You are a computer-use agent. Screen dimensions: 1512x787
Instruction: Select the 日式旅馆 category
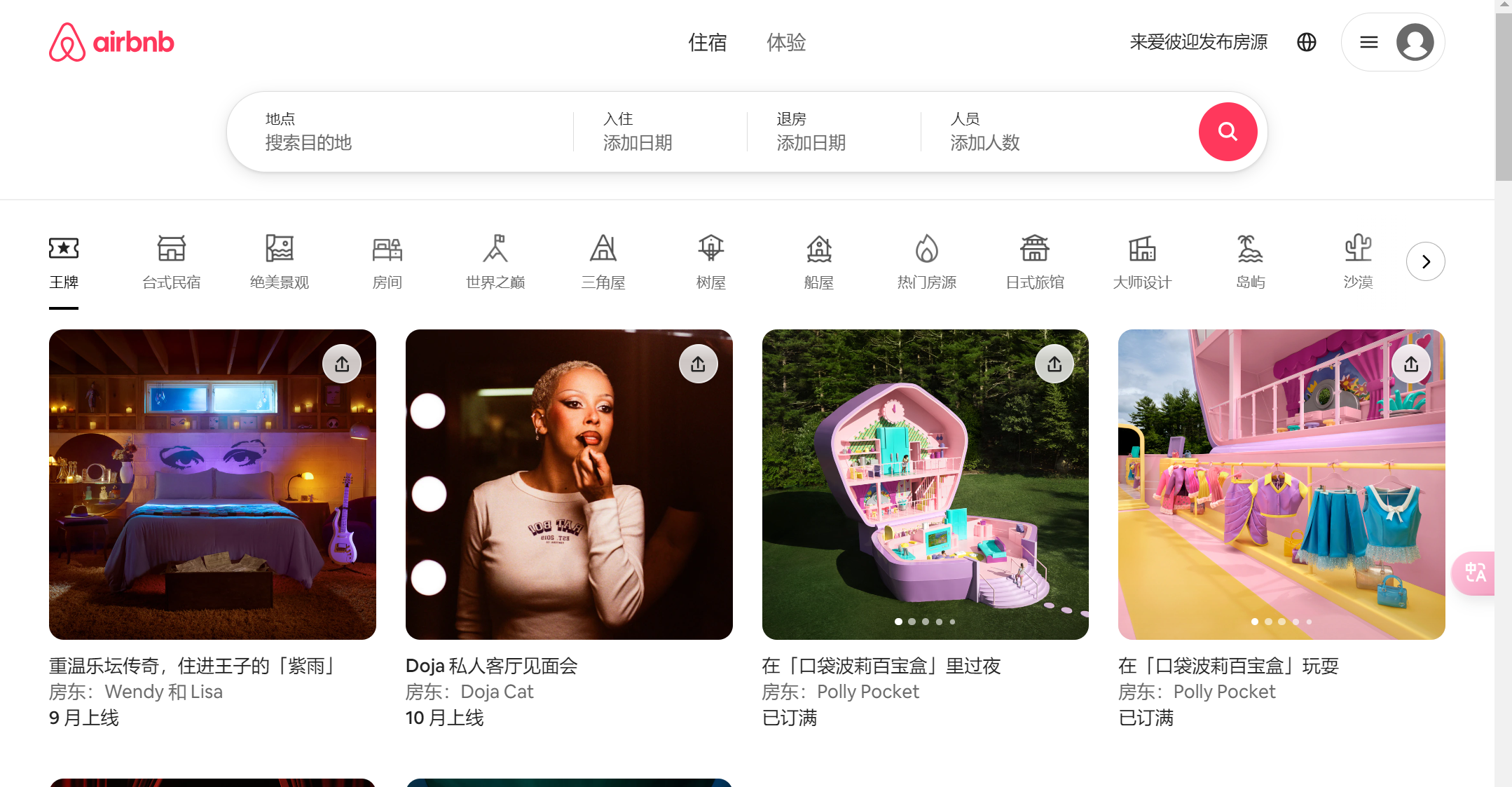[1034, 262]
